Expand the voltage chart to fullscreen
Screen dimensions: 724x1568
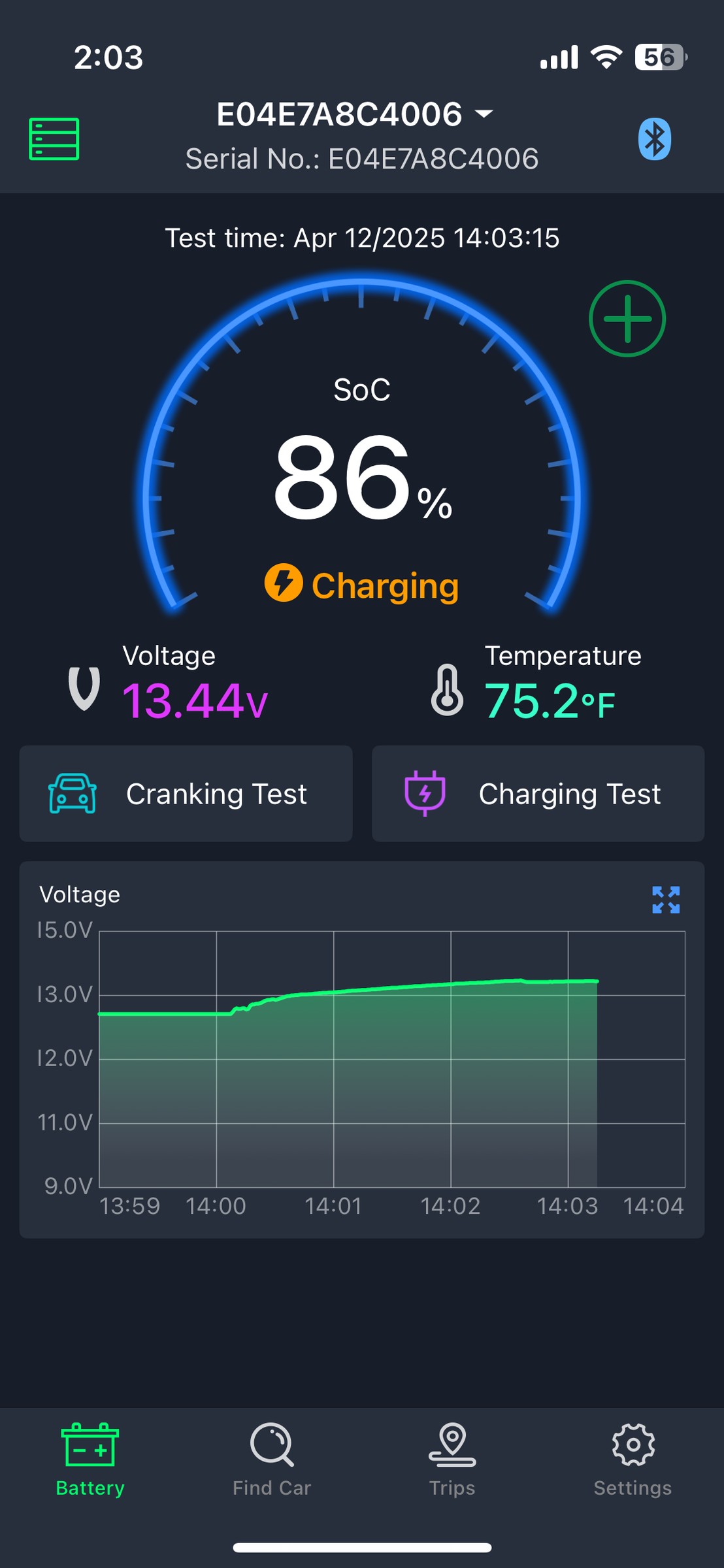pos(666,900)
